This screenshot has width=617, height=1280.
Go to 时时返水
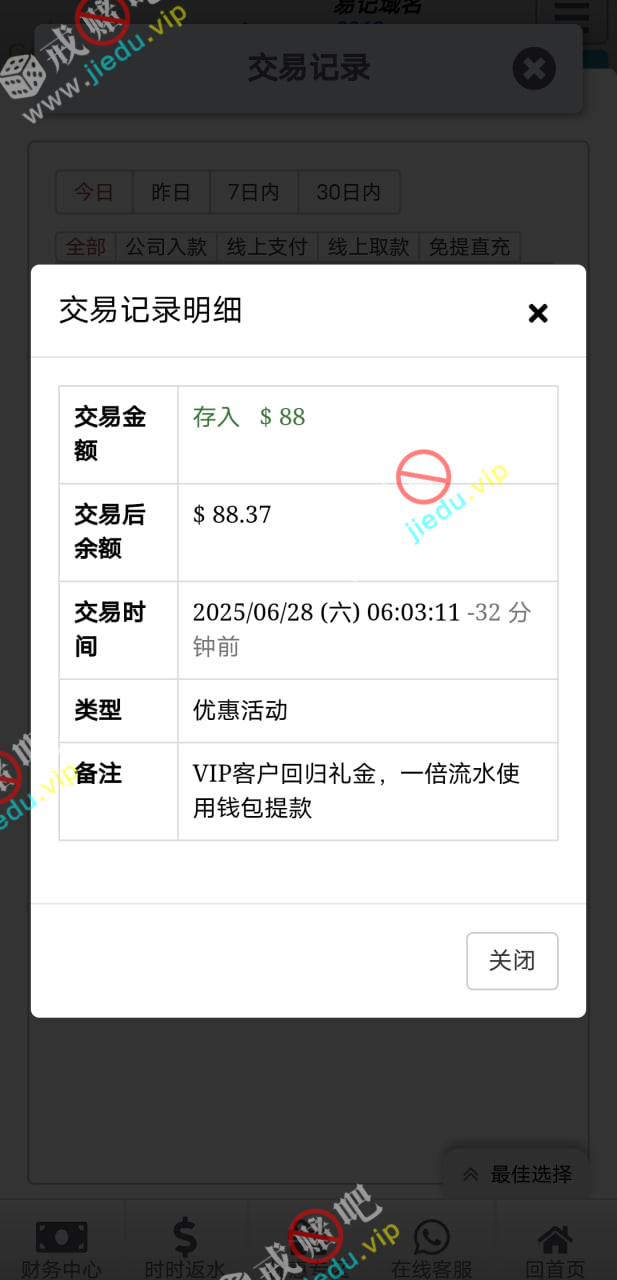[x=185, y=1248]
